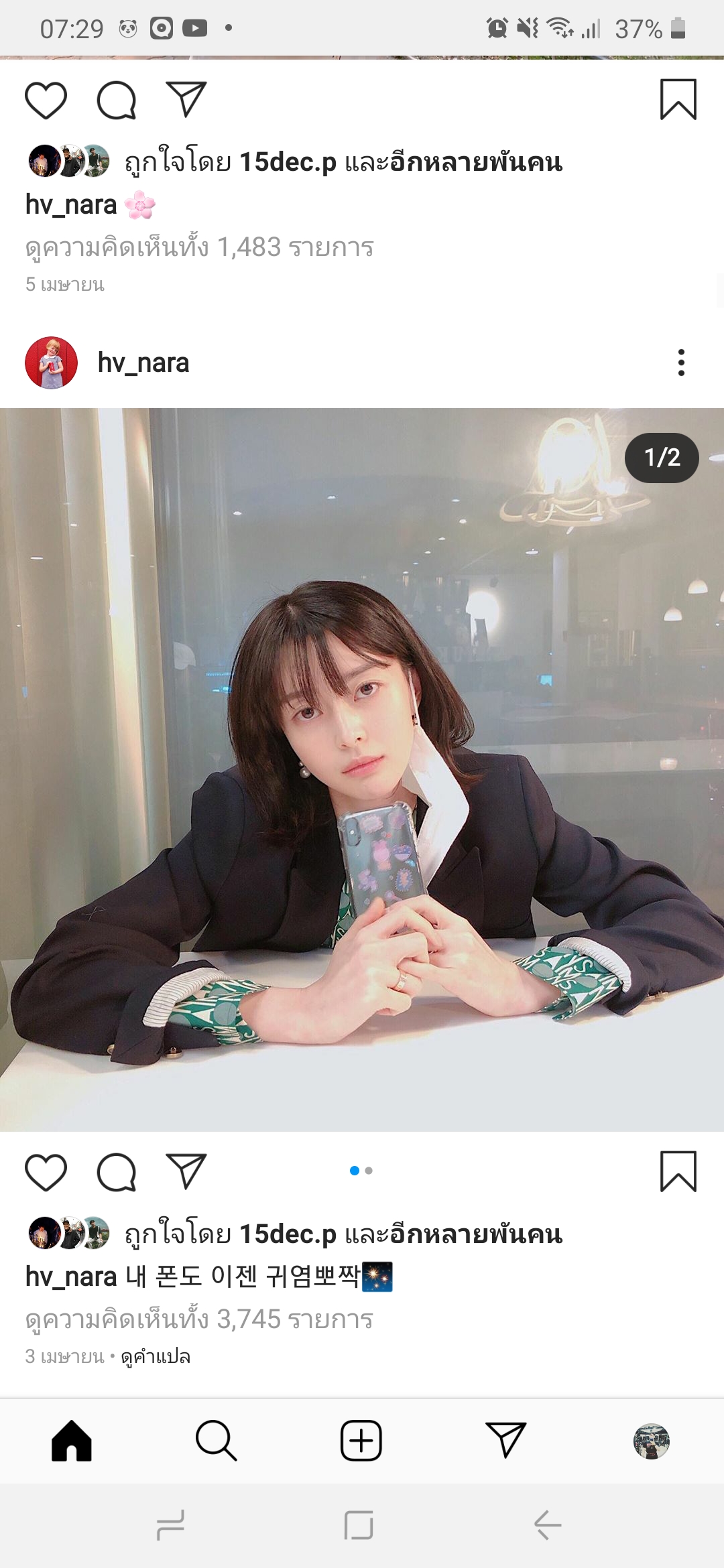Create a new post with the plus tab
The height and width of the screenshot is (1568, 724).
[x=361, y=1441]
